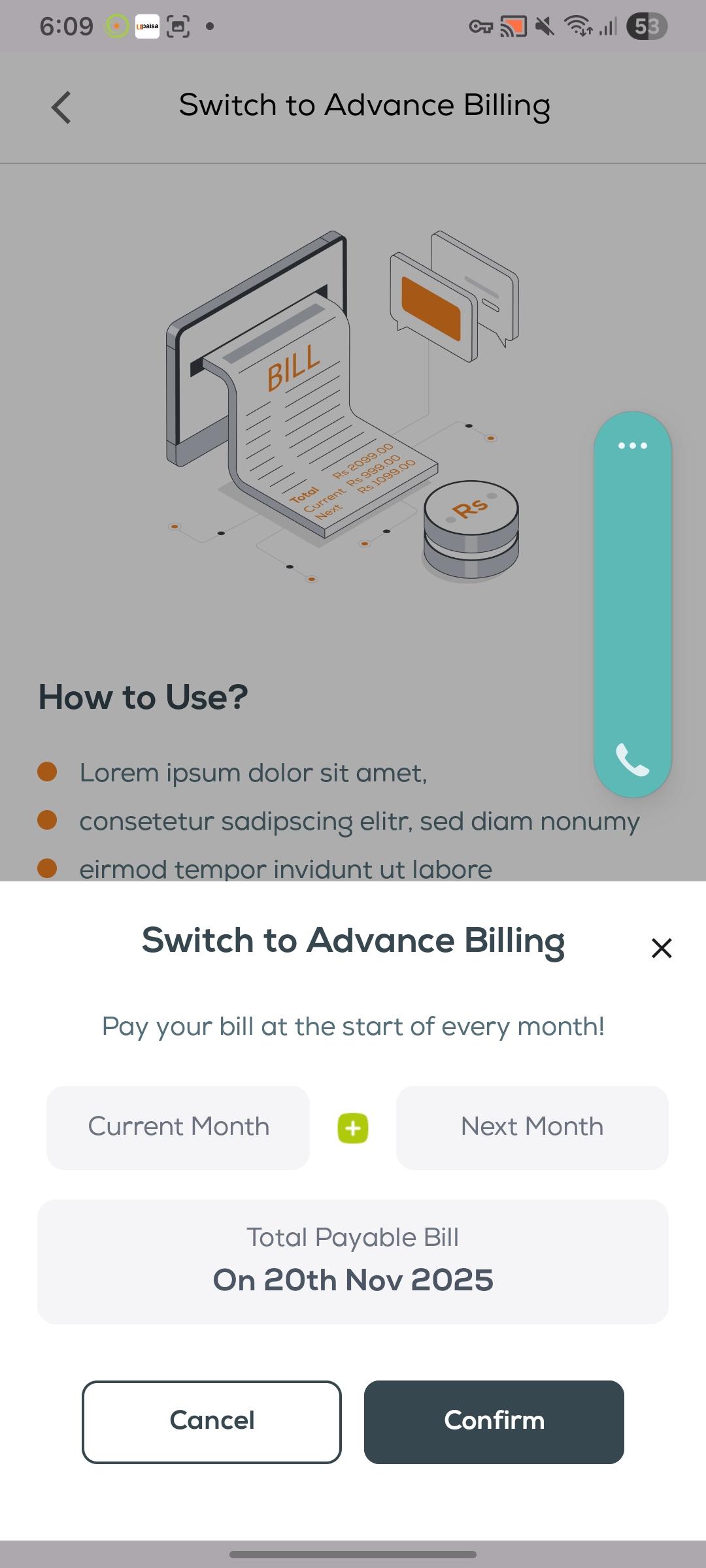Close the Advance Billing bottom sheet

tap(662, 948)
